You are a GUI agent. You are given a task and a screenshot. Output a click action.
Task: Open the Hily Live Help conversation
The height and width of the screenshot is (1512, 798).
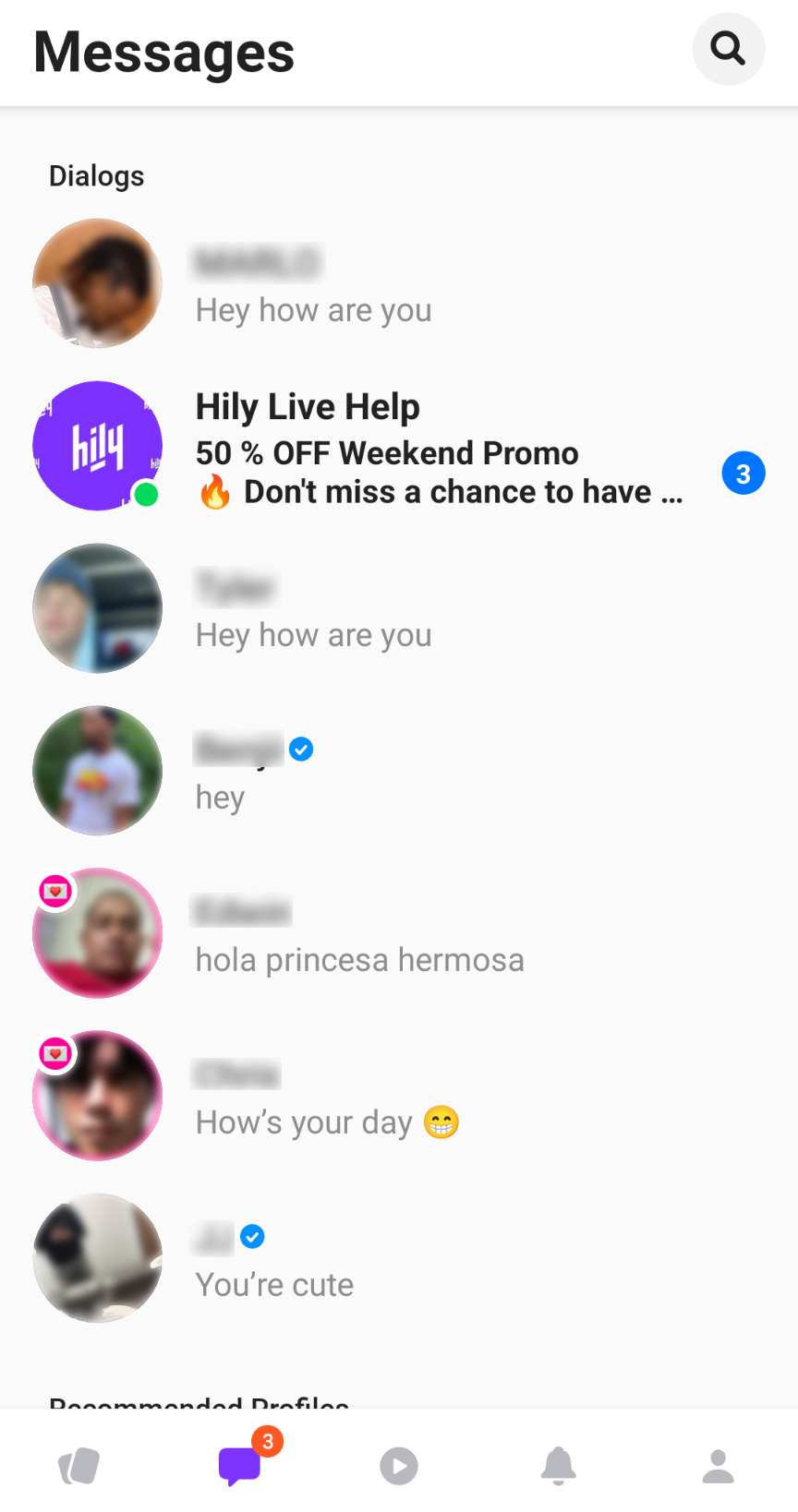pos(399,447)
